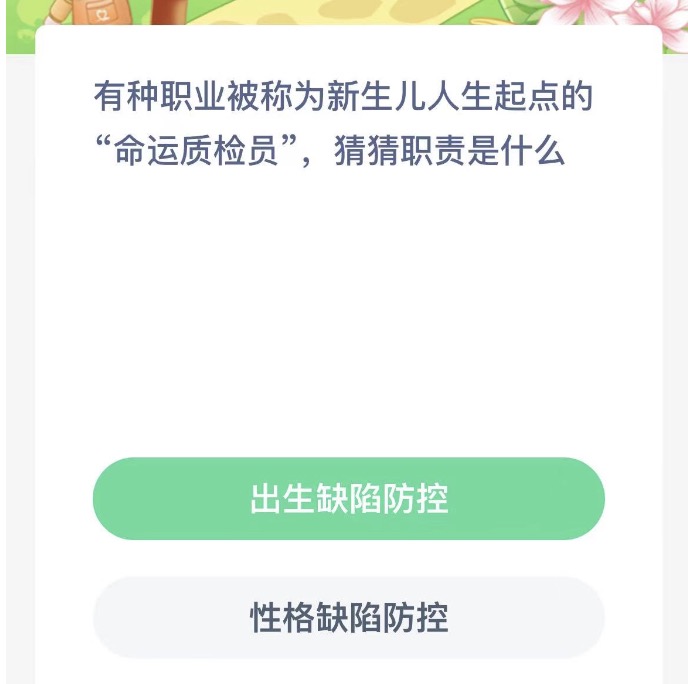Screen dimensions: 688x684
Task: Select the answer 出生缺陷防控
Action: pyautogui.click(x=348, y=499)
